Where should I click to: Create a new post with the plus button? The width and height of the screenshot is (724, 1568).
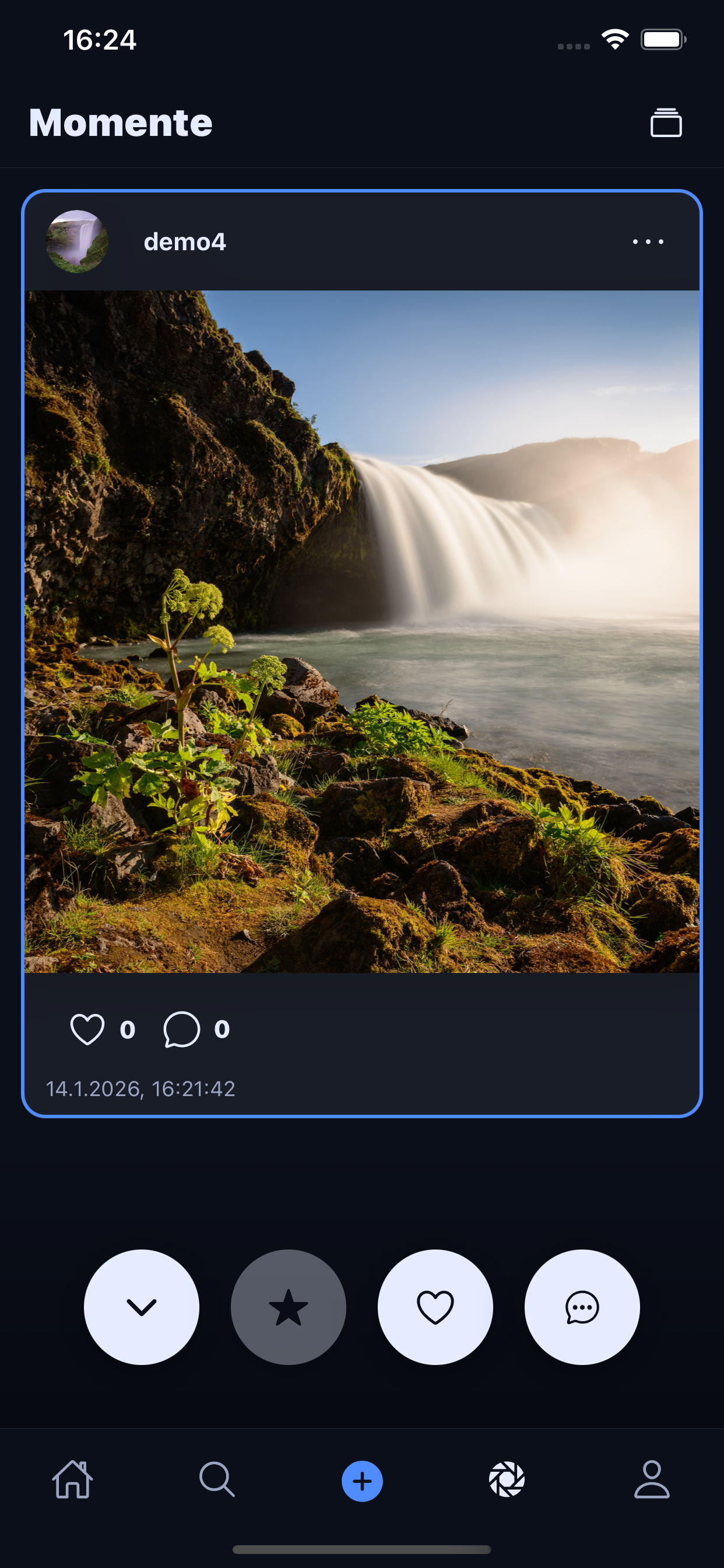pyautogui.click(x=362, y=1481)
